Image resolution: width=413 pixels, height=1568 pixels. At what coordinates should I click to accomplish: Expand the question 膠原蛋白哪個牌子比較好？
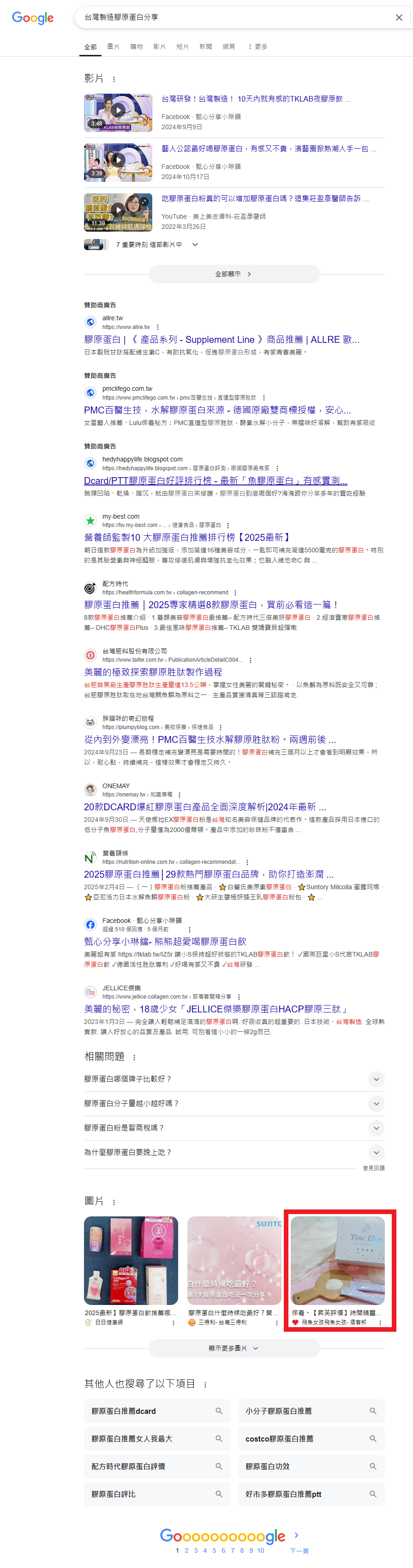tap(376, 1079)
